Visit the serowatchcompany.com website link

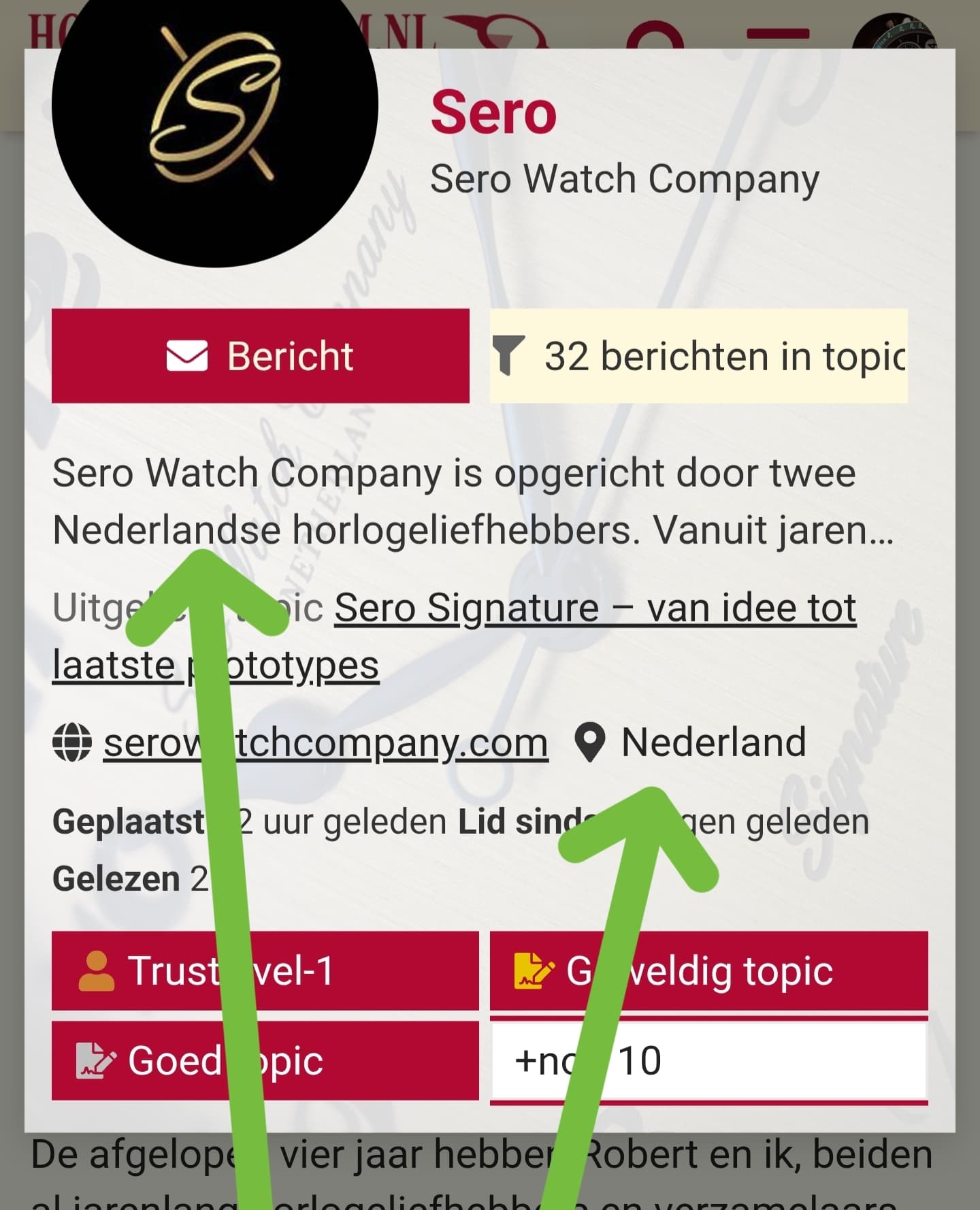coord(381,742)
